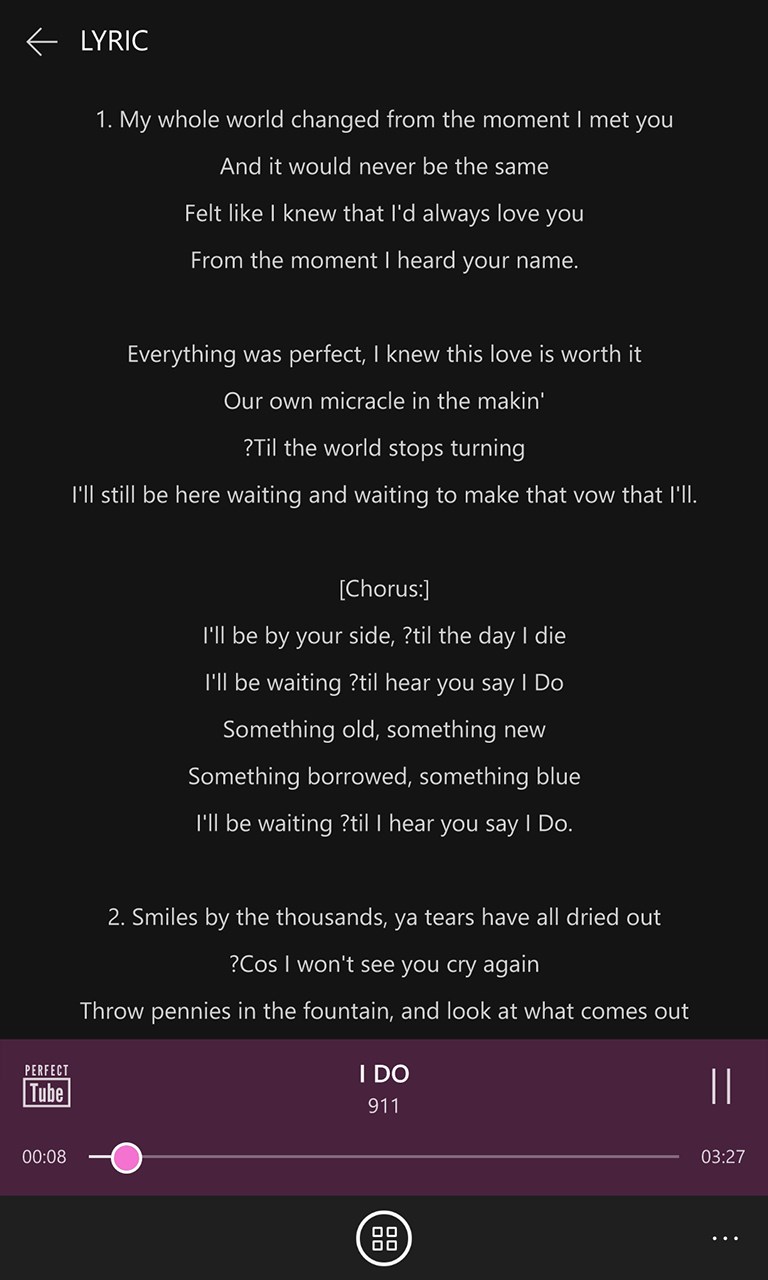This screenshot has height=1280, width=768.
Task: Pause the song I DO
Action: pos(721,1085)
